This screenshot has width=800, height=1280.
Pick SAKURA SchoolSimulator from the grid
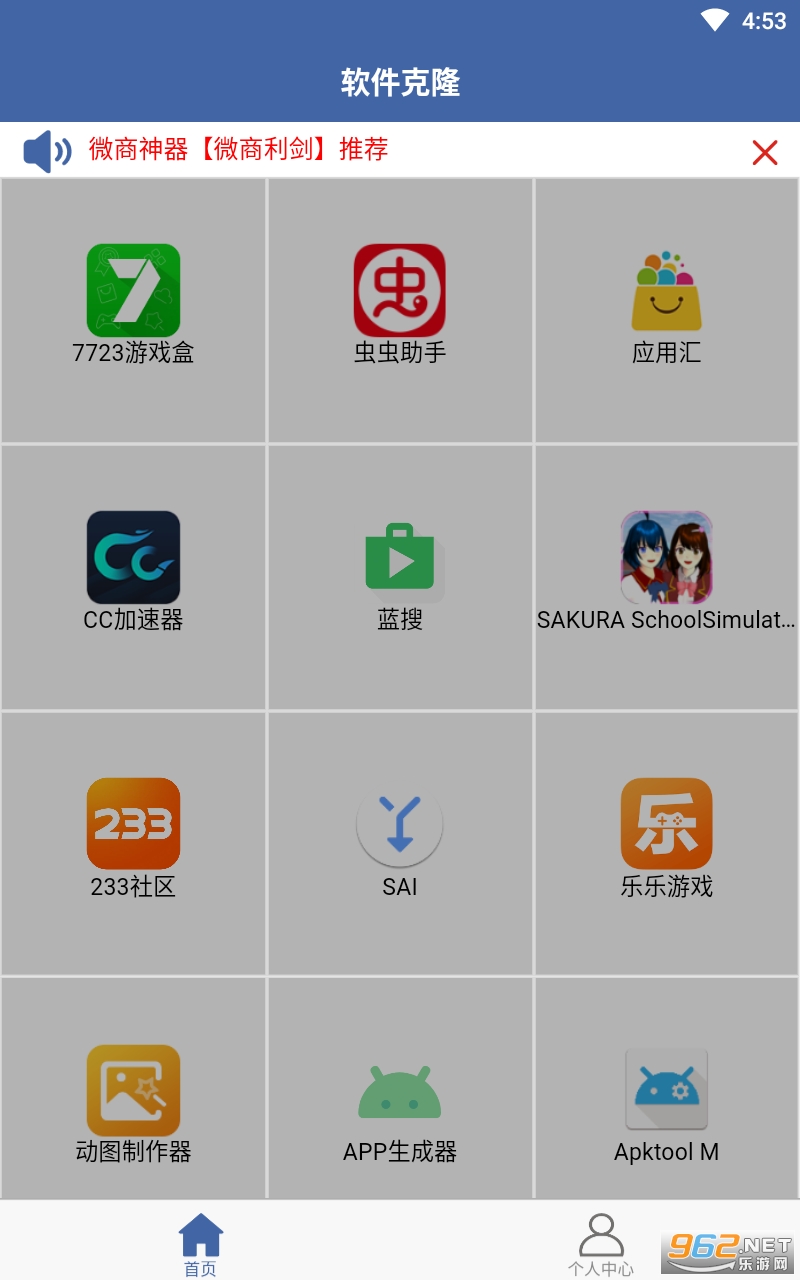click(x=666, y=577)
